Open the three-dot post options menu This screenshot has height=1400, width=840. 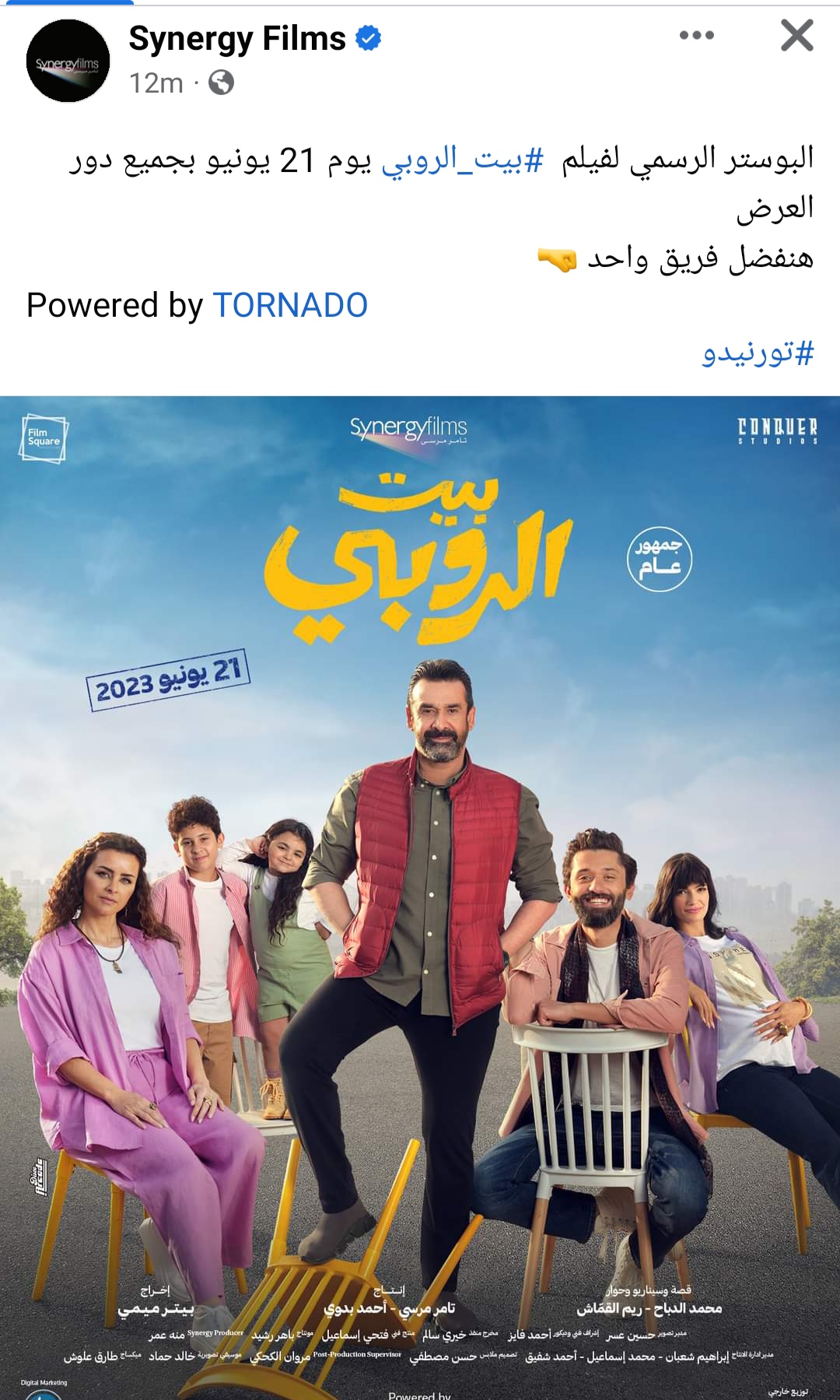(x=696, y=36)
